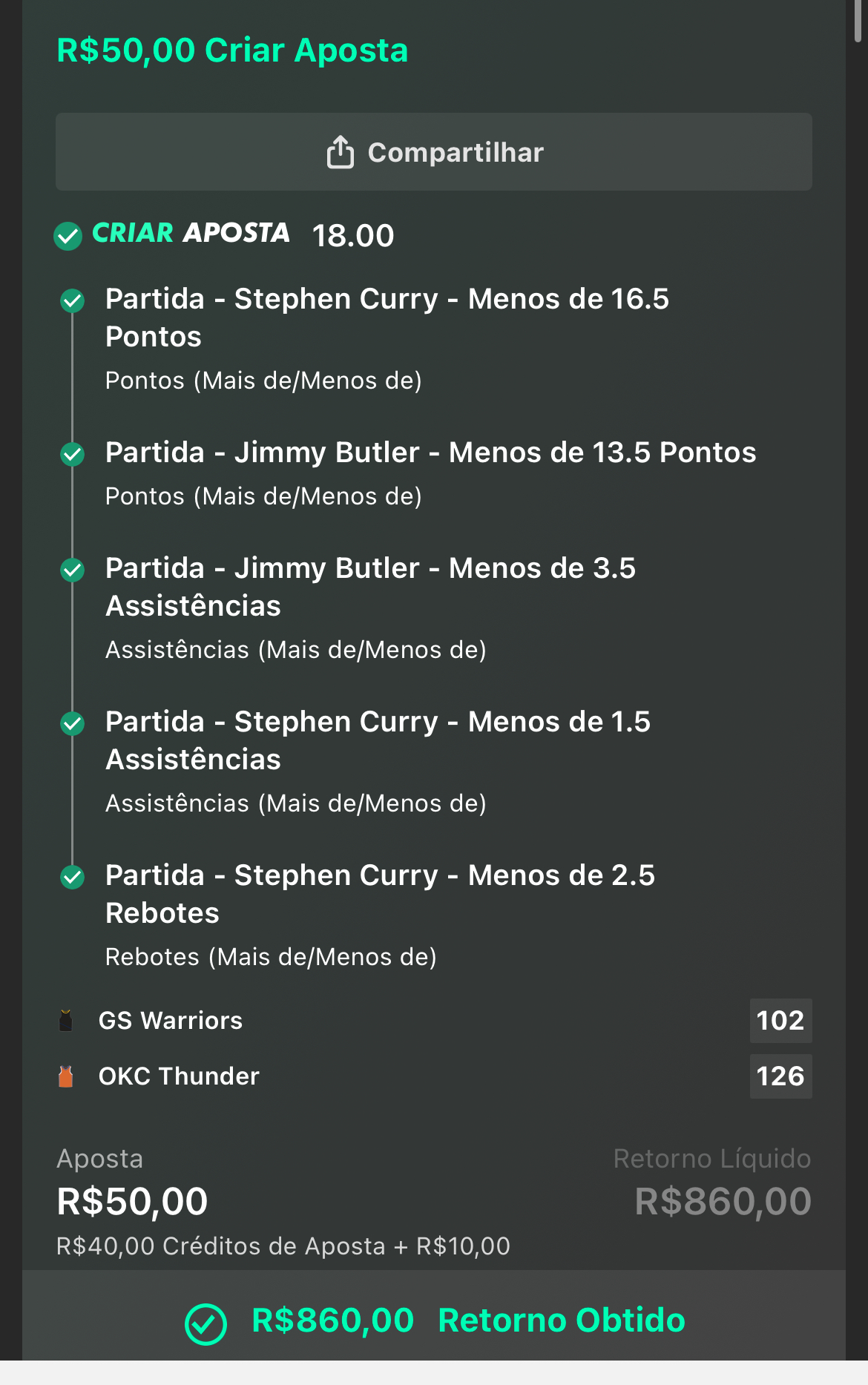Click the GS Warriors jersey icon
The height and width of the screenshot is (1385, 868).
(x=66, y=1021)
